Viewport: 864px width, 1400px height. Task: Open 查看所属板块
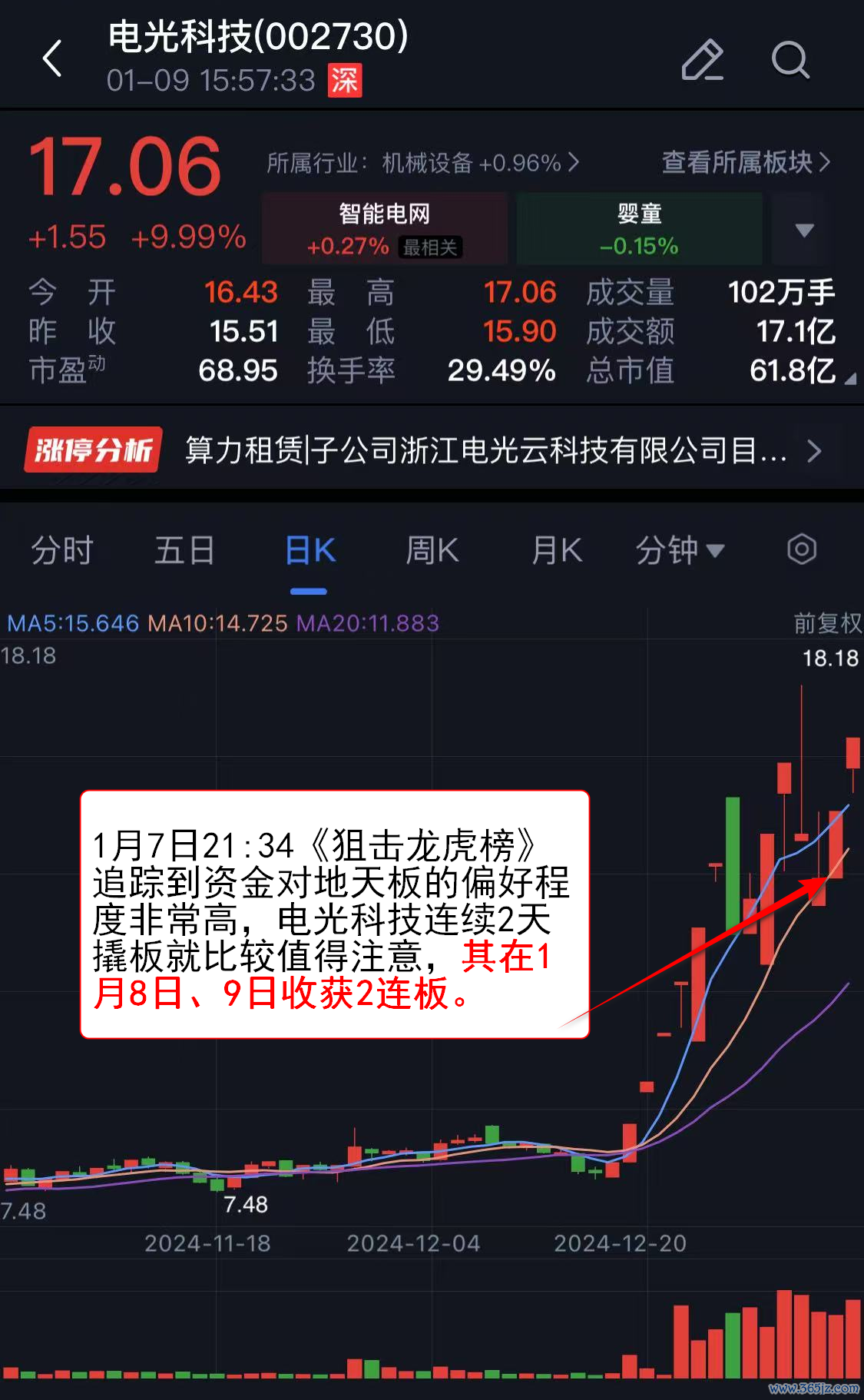coord(746,162)
